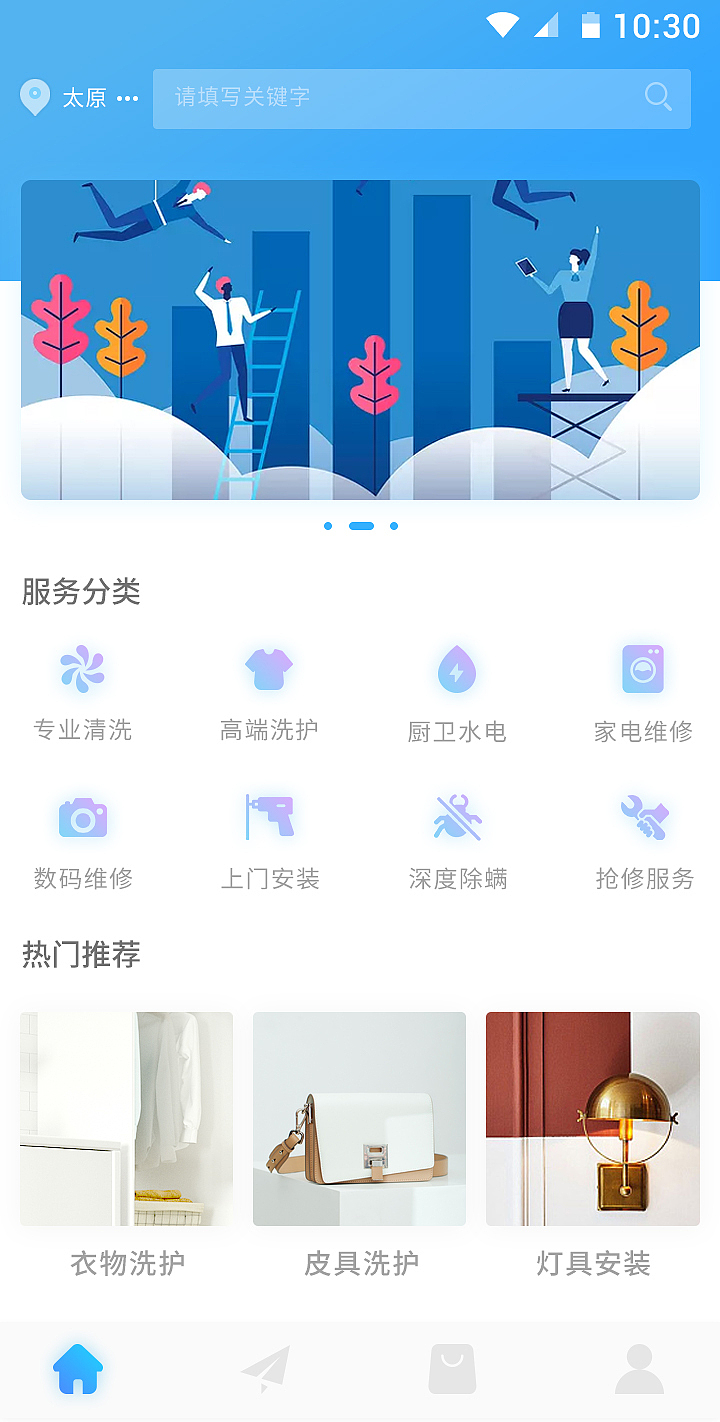Open the 灯具安装 lamp installation card
Image resolution: width=720 pixels, height=1422 pixels.
pyautogui.click(x=592, y=1118)
